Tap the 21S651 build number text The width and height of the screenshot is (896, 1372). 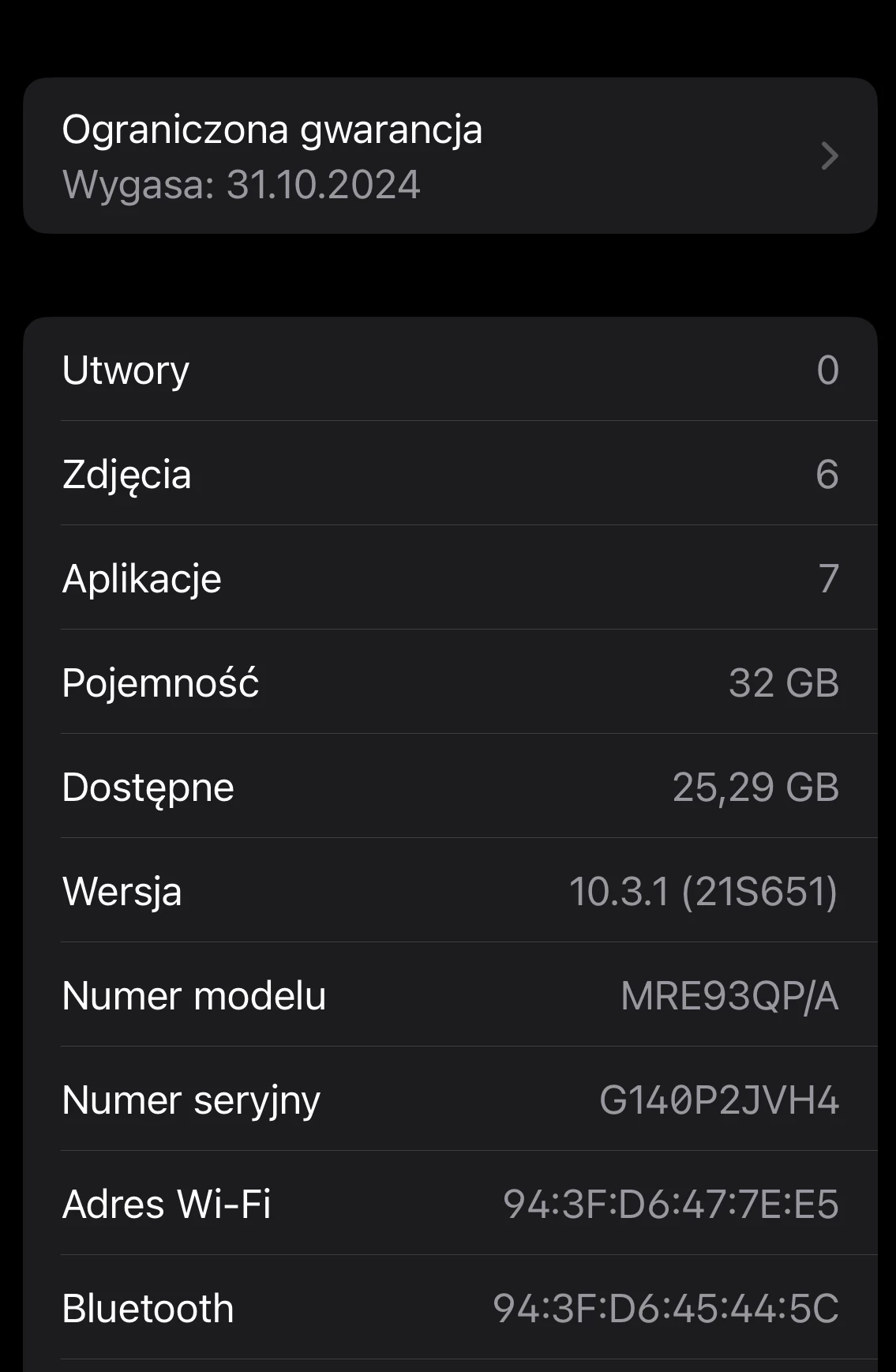tap(762, 891)
